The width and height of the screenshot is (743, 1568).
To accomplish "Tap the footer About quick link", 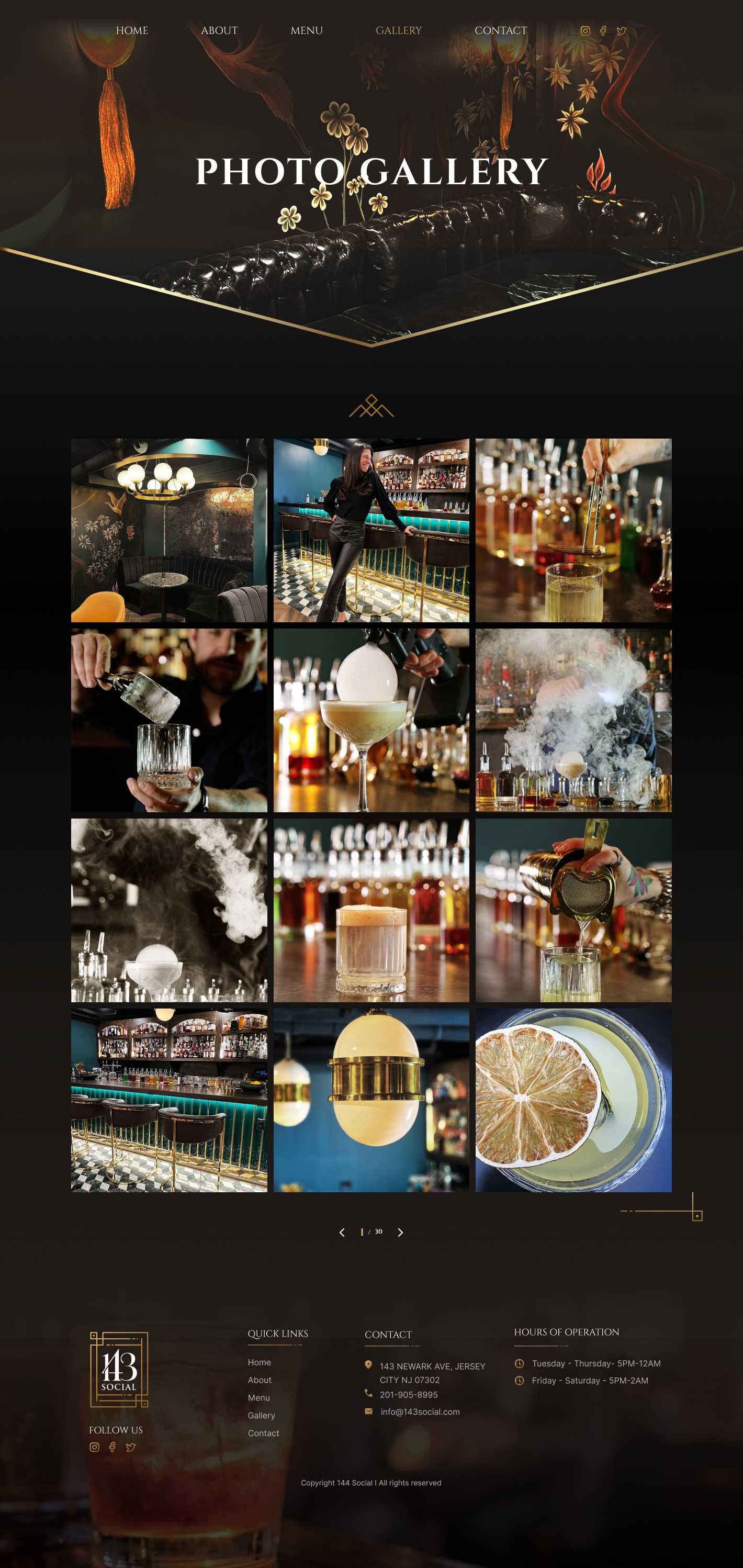I will point(259,1380).
